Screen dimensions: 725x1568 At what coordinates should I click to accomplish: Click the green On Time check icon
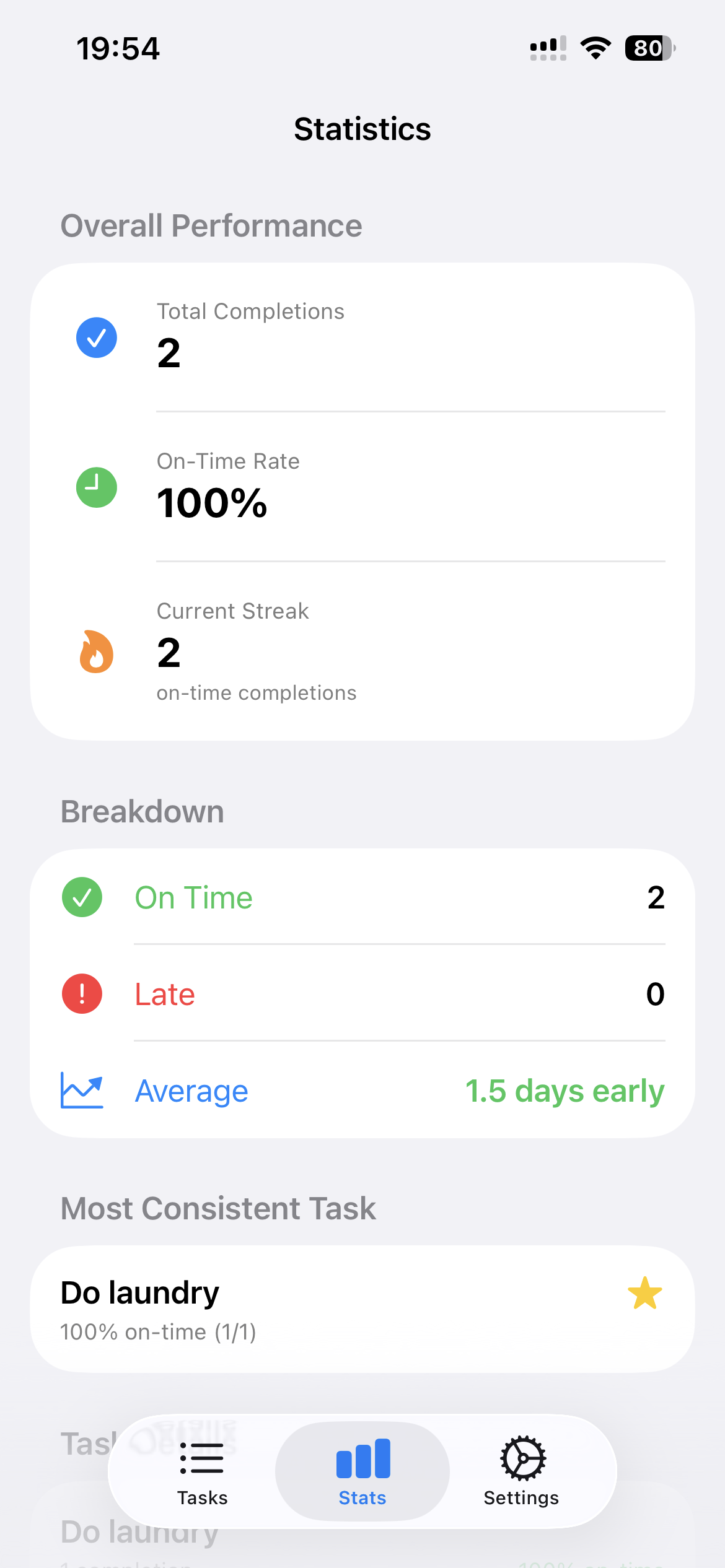pyautogui.click(x=81, y=897)
